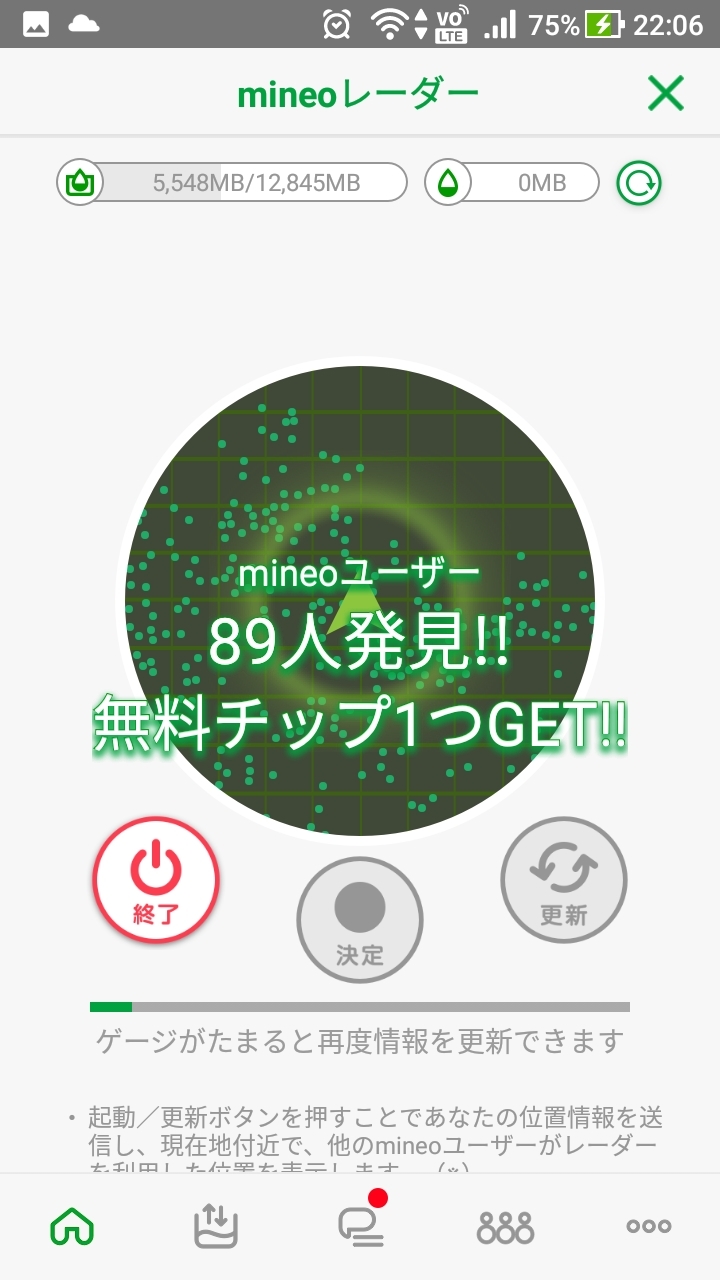
Task: Refresh the data balance display
Action: click(638, 183)
